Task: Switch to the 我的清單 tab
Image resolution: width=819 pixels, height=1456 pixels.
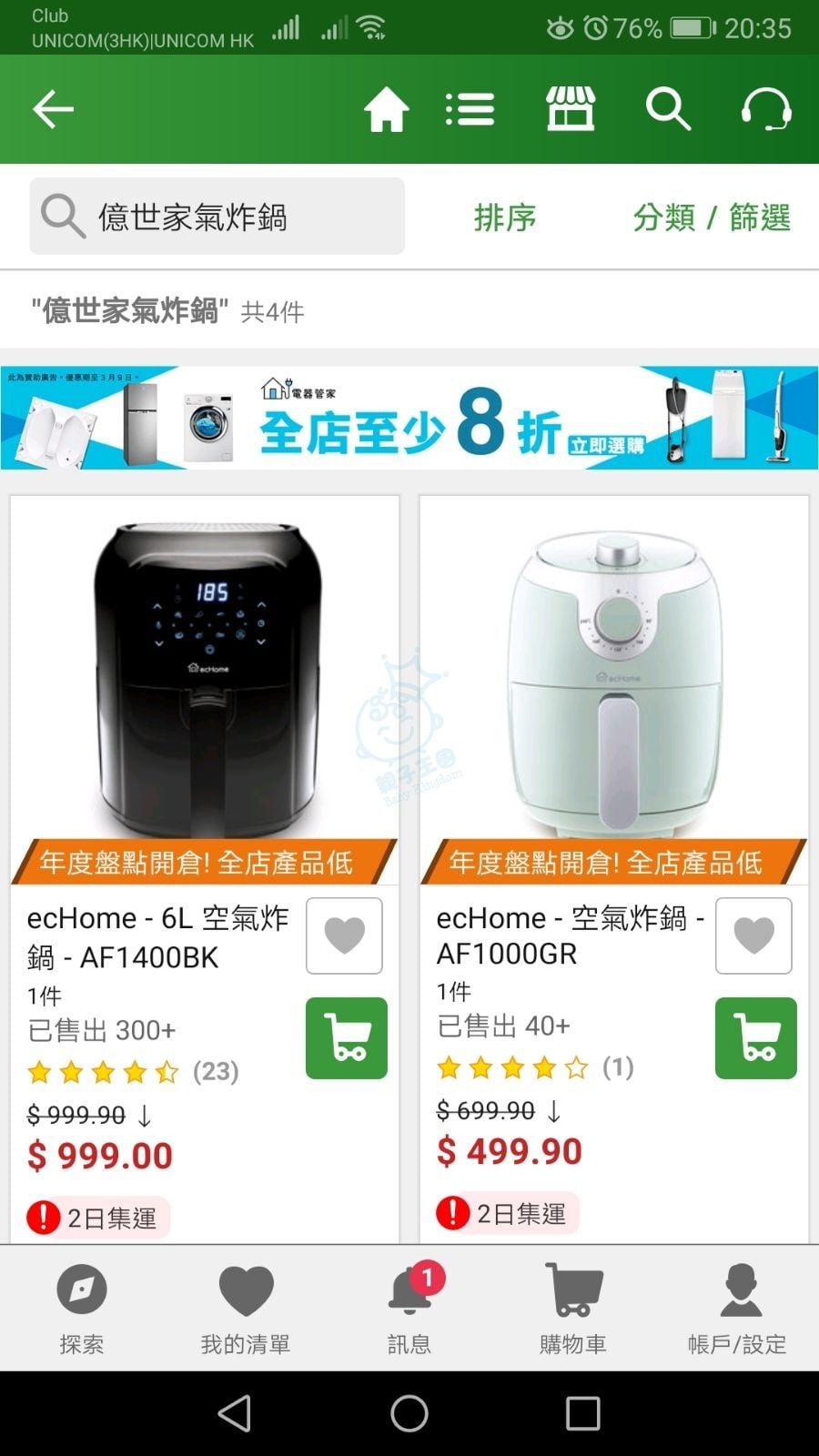Action: (x=246, y=1308)
